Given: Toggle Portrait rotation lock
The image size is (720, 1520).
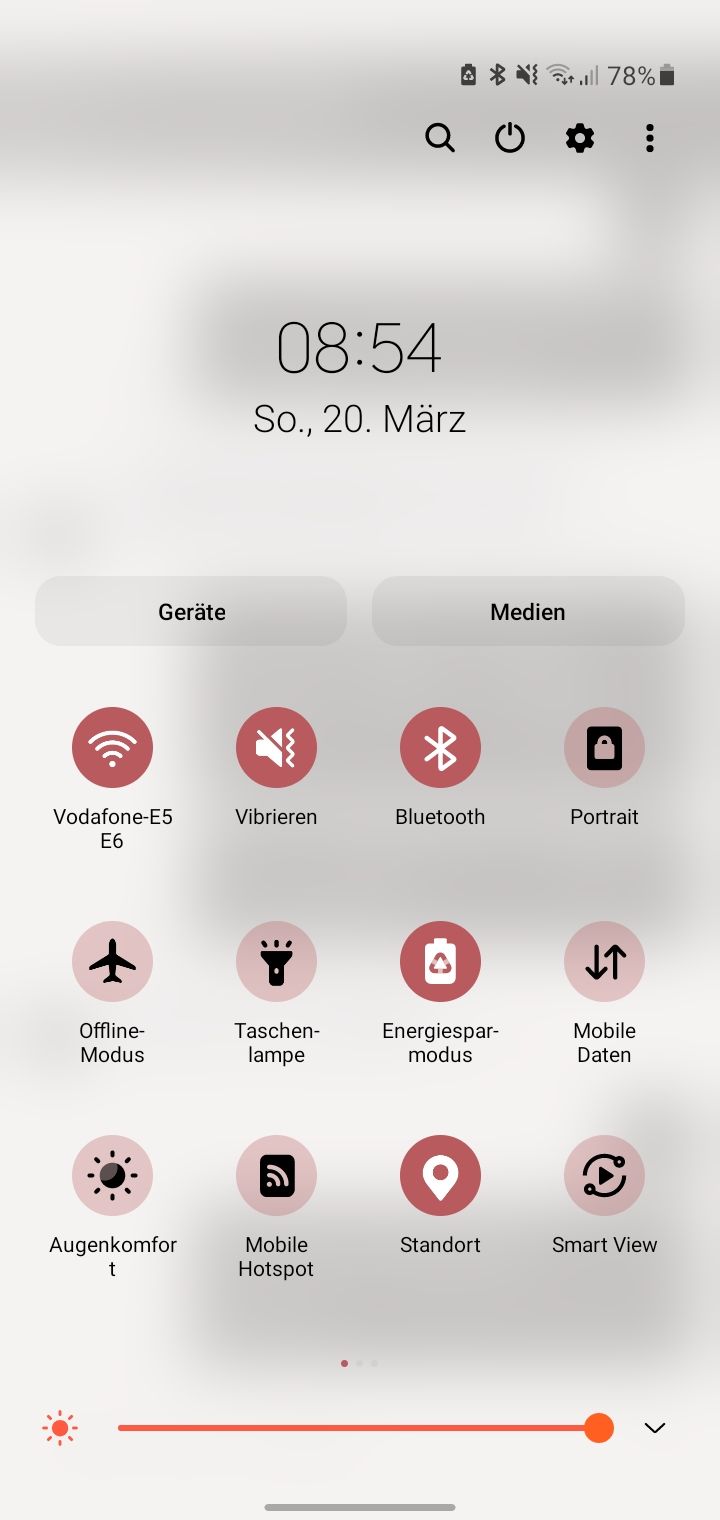Looking at the screenshot, I should (x=604, y=747).
